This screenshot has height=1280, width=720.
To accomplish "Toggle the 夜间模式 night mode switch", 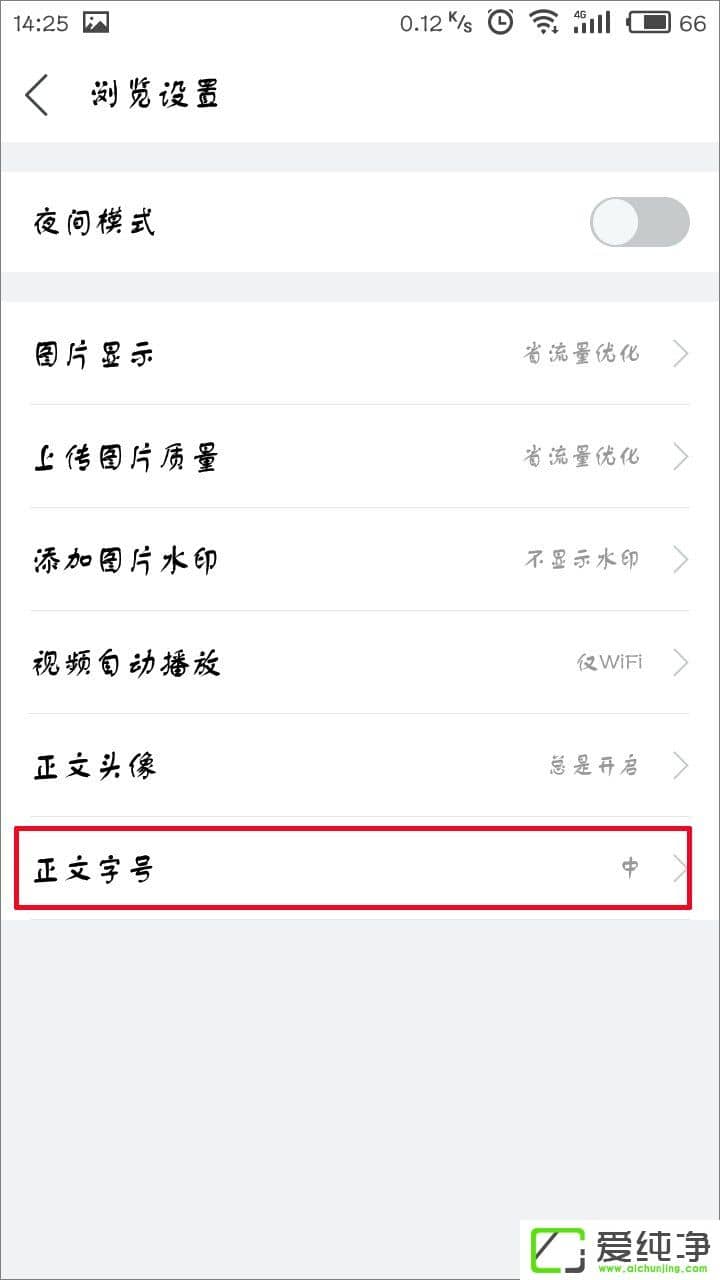I will 639,222.
